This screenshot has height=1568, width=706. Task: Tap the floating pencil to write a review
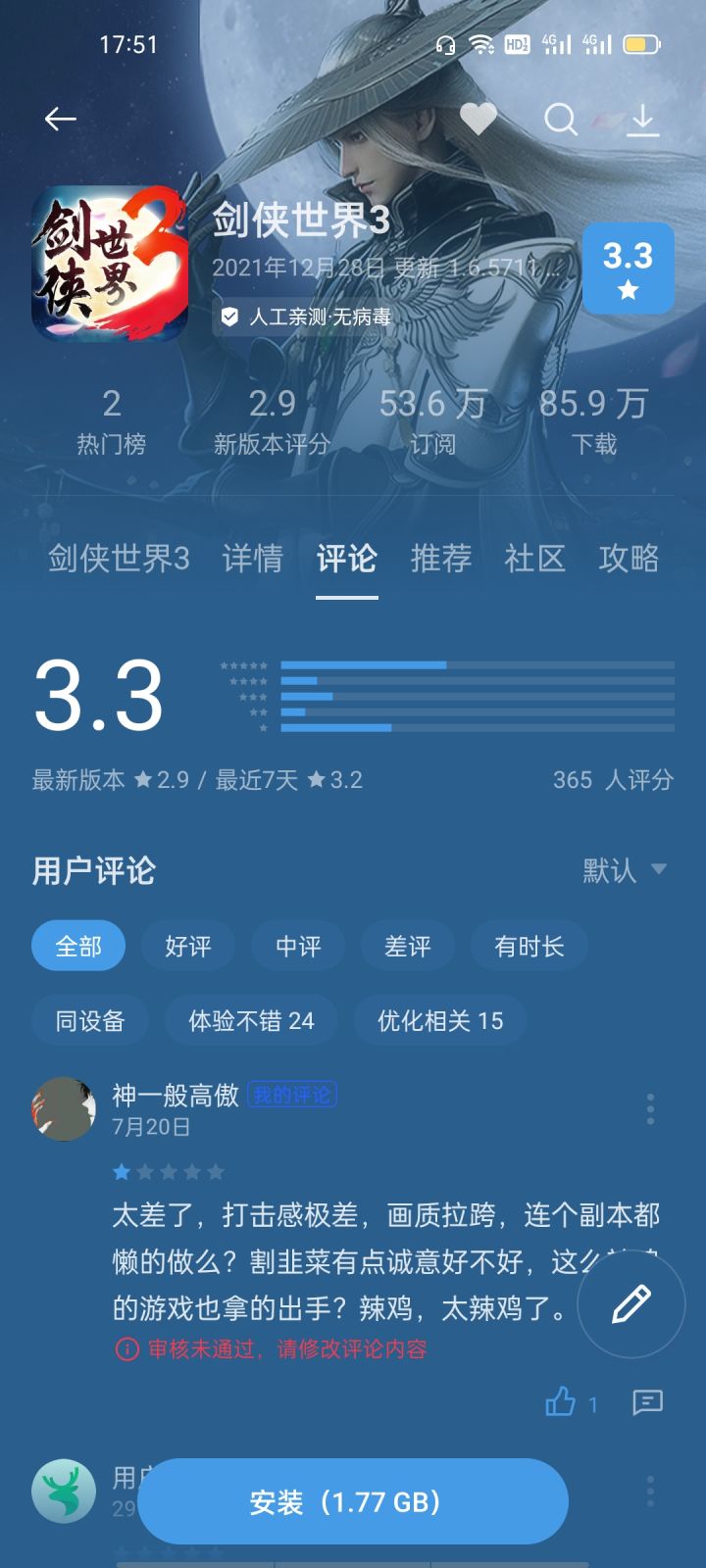click(x=630, y=1303)
